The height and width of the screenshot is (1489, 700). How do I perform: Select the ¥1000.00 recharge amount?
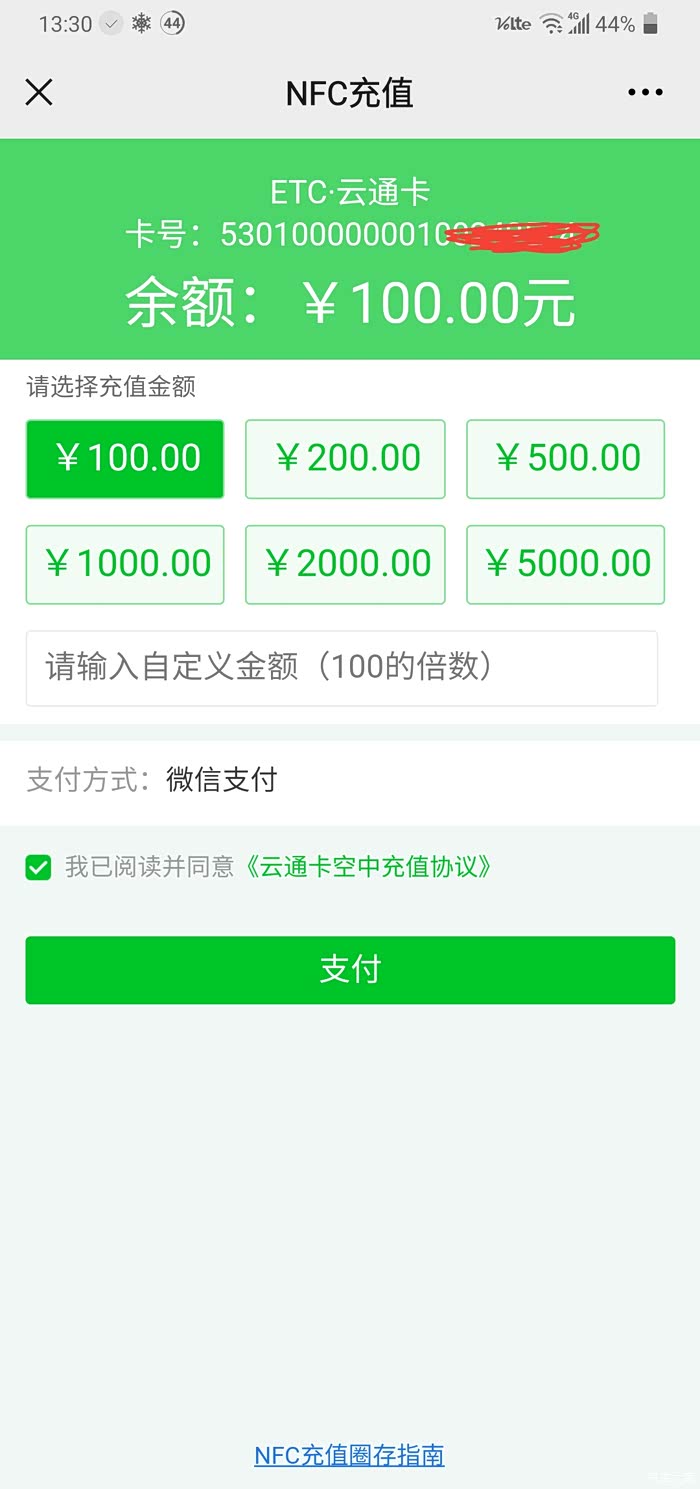[x=125, y=565]
